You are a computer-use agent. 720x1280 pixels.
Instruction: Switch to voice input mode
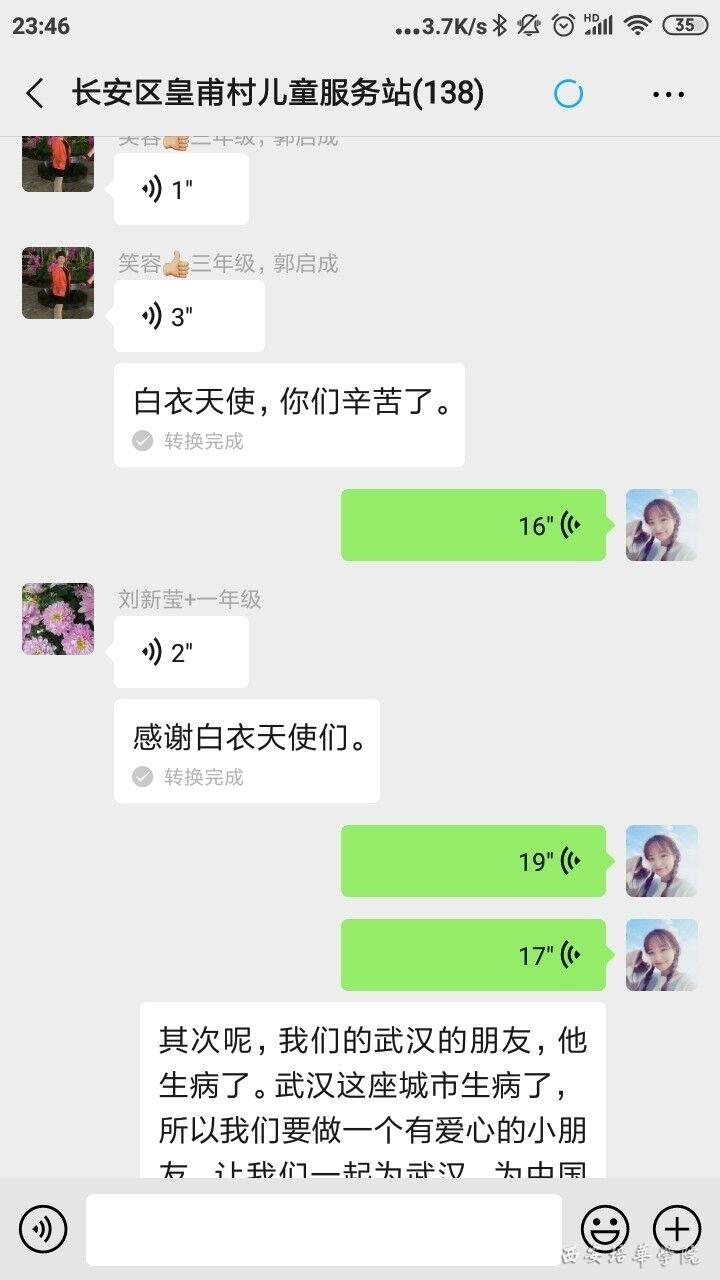(x=43, y=1229)
